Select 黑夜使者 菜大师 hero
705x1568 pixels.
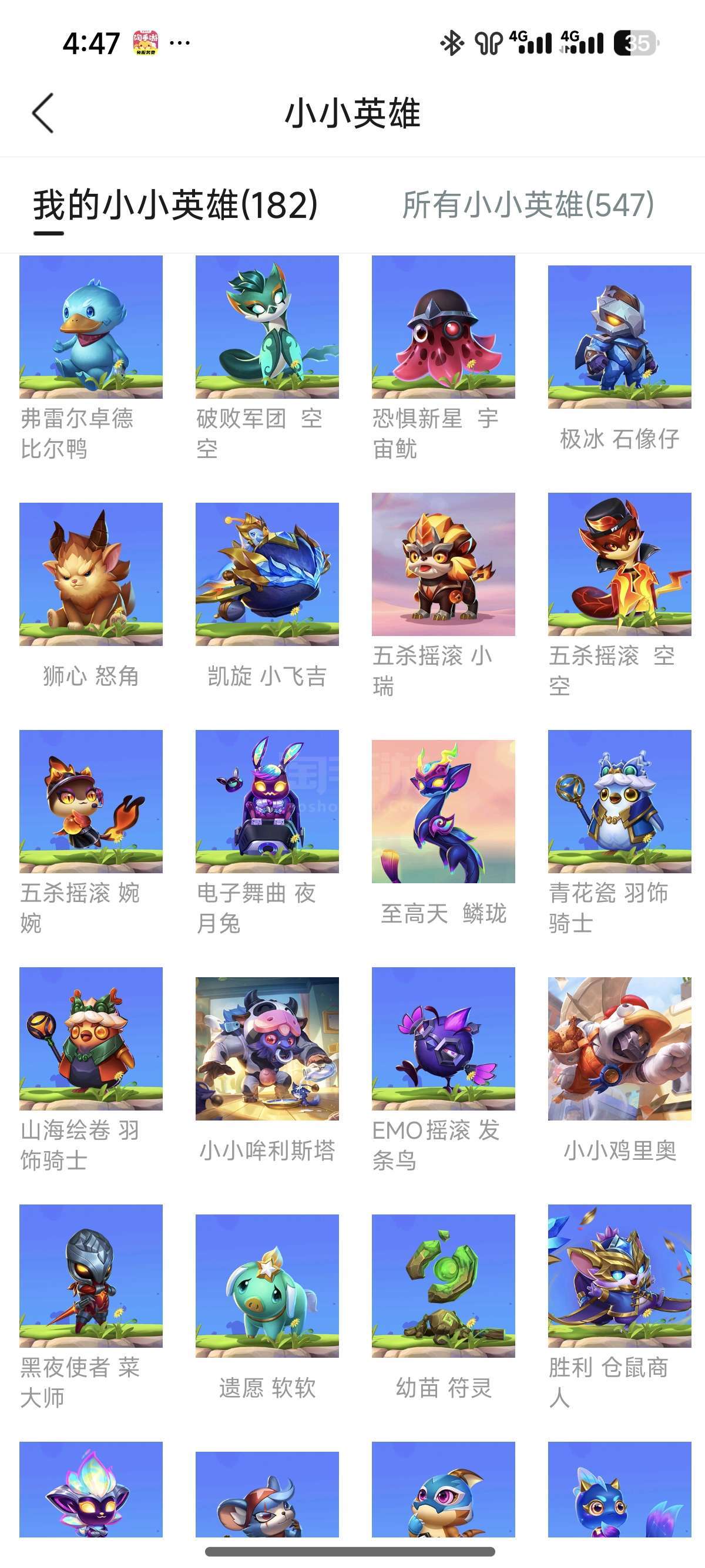click(90, 1275)
